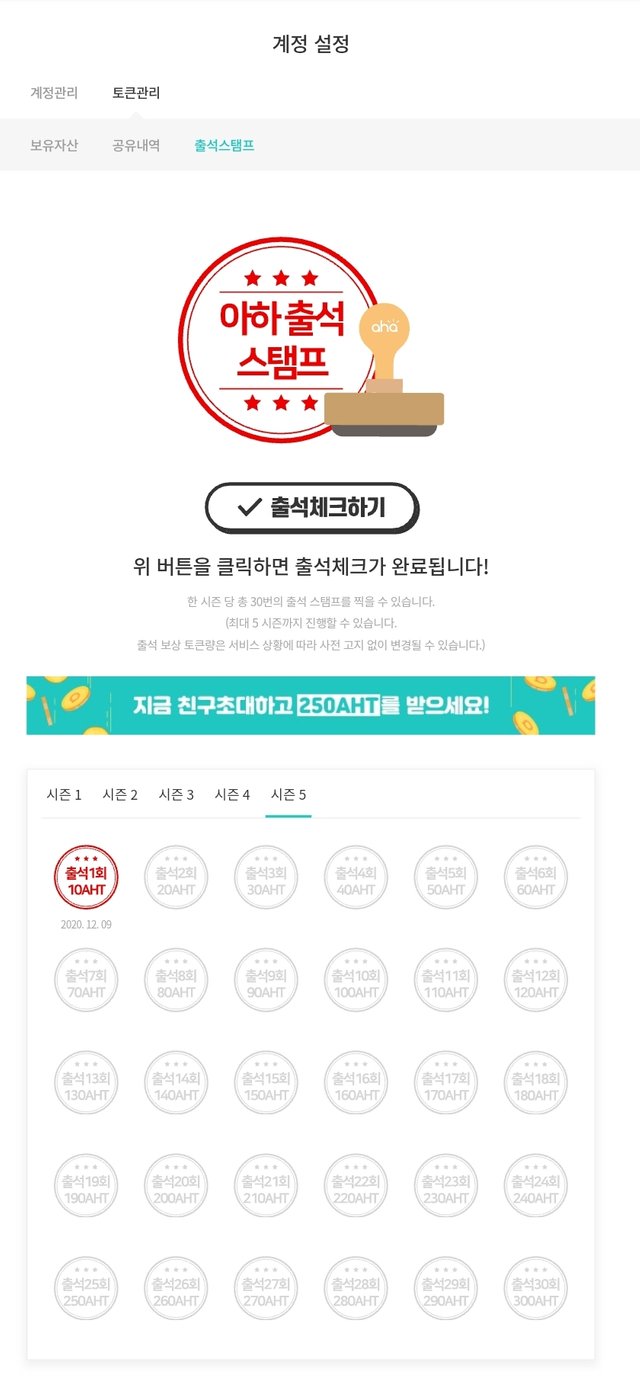Go to the 공유내역 sub-tab
The image size is (640, 1395).
(136, 145)
